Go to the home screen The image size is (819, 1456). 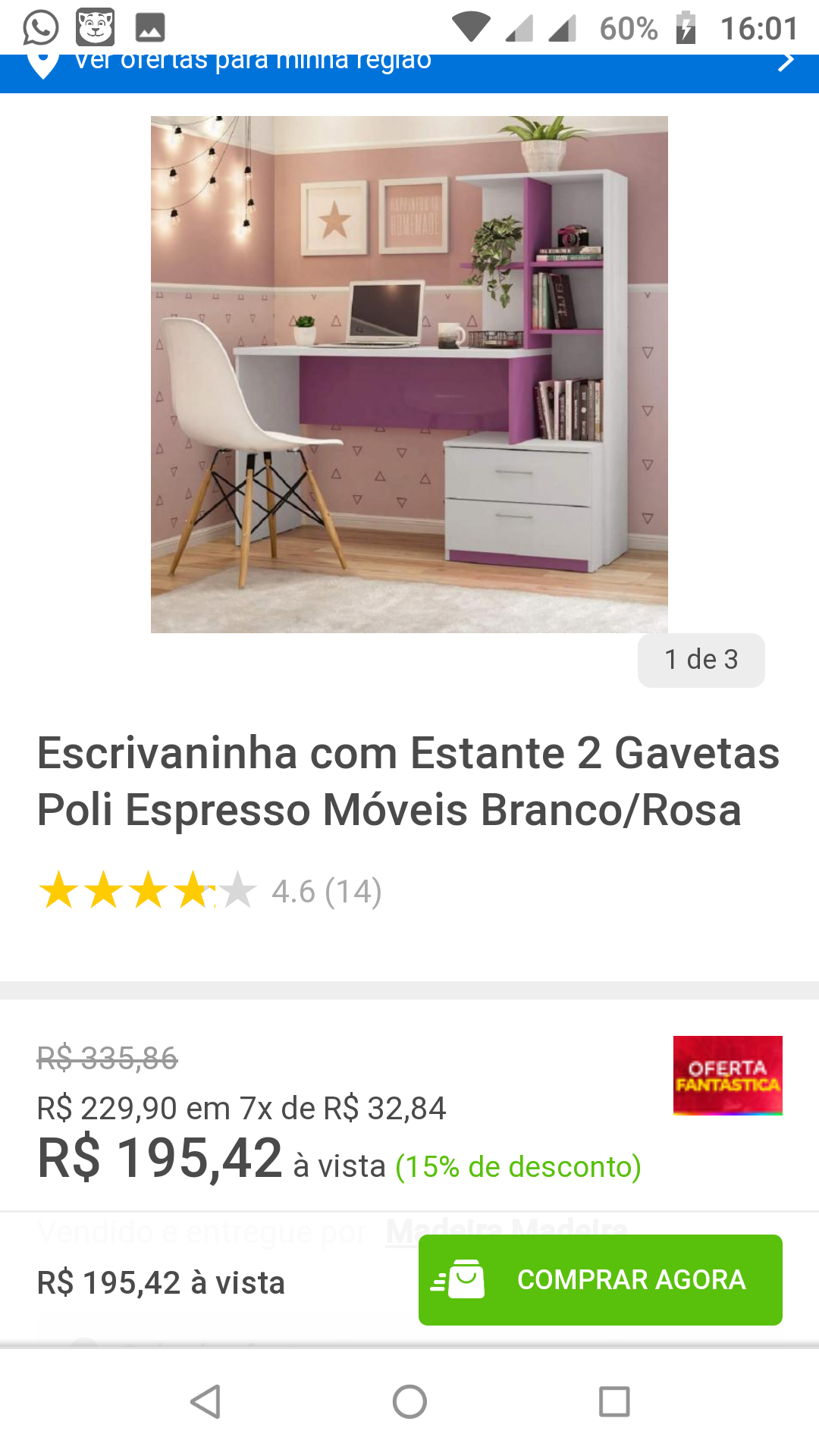409,1401
